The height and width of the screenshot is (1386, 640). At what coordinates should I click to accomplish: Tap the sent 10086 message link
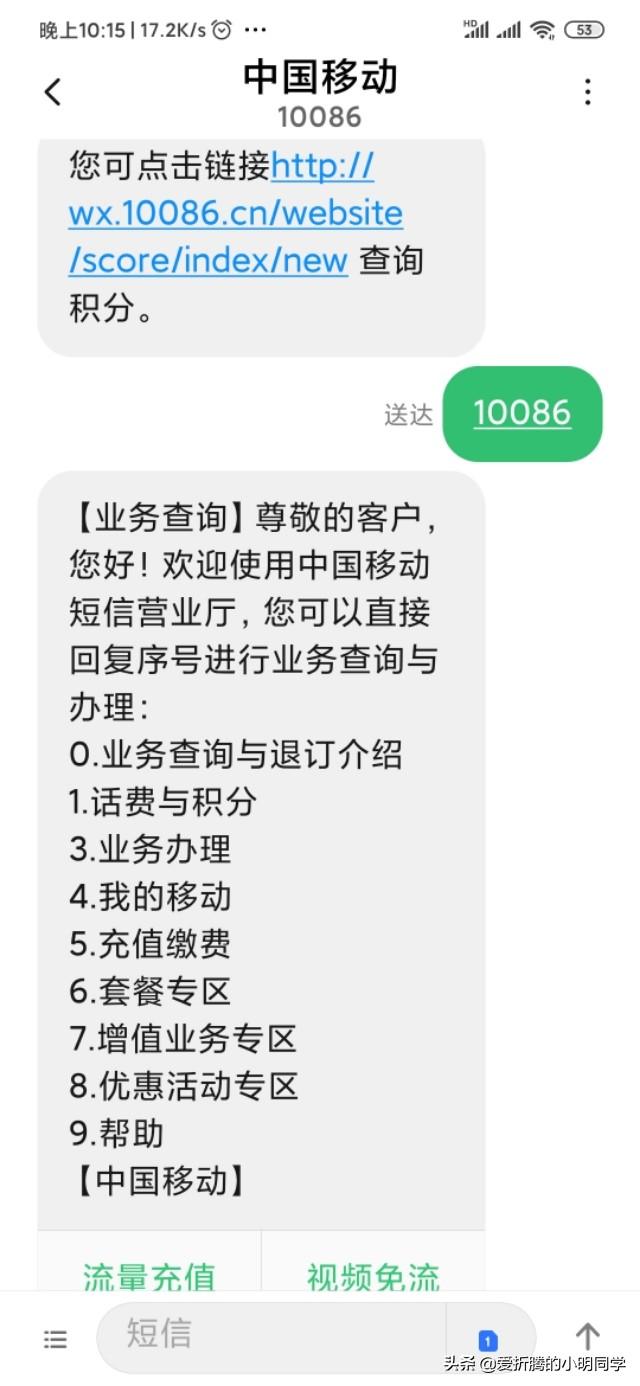point(522,413)
